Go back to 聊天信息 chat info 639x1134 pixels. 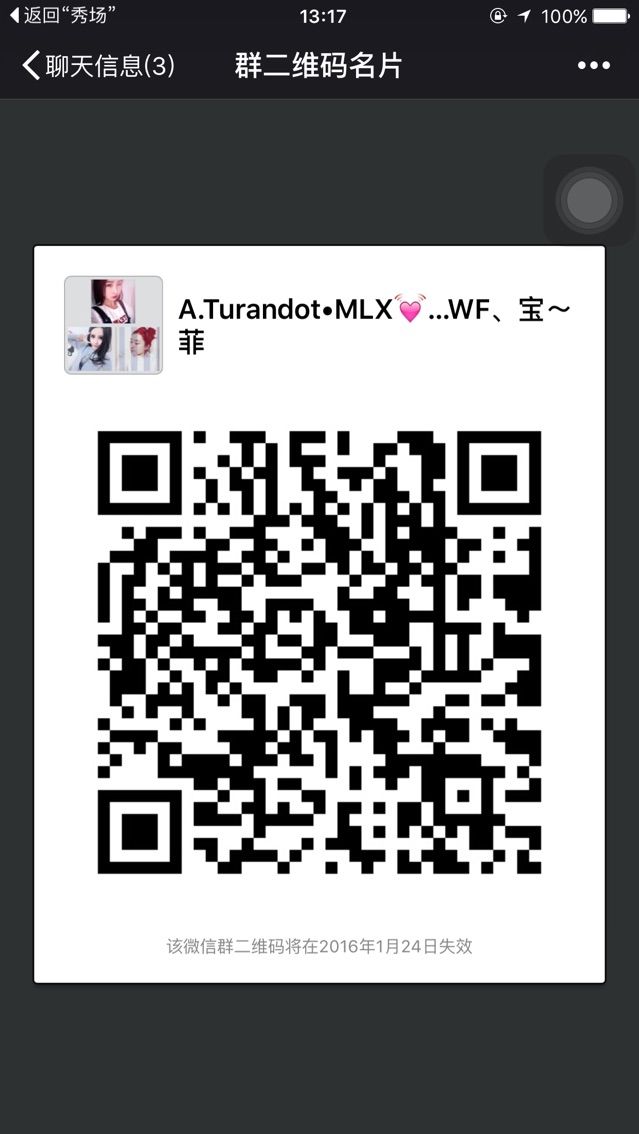click(98, 66)
